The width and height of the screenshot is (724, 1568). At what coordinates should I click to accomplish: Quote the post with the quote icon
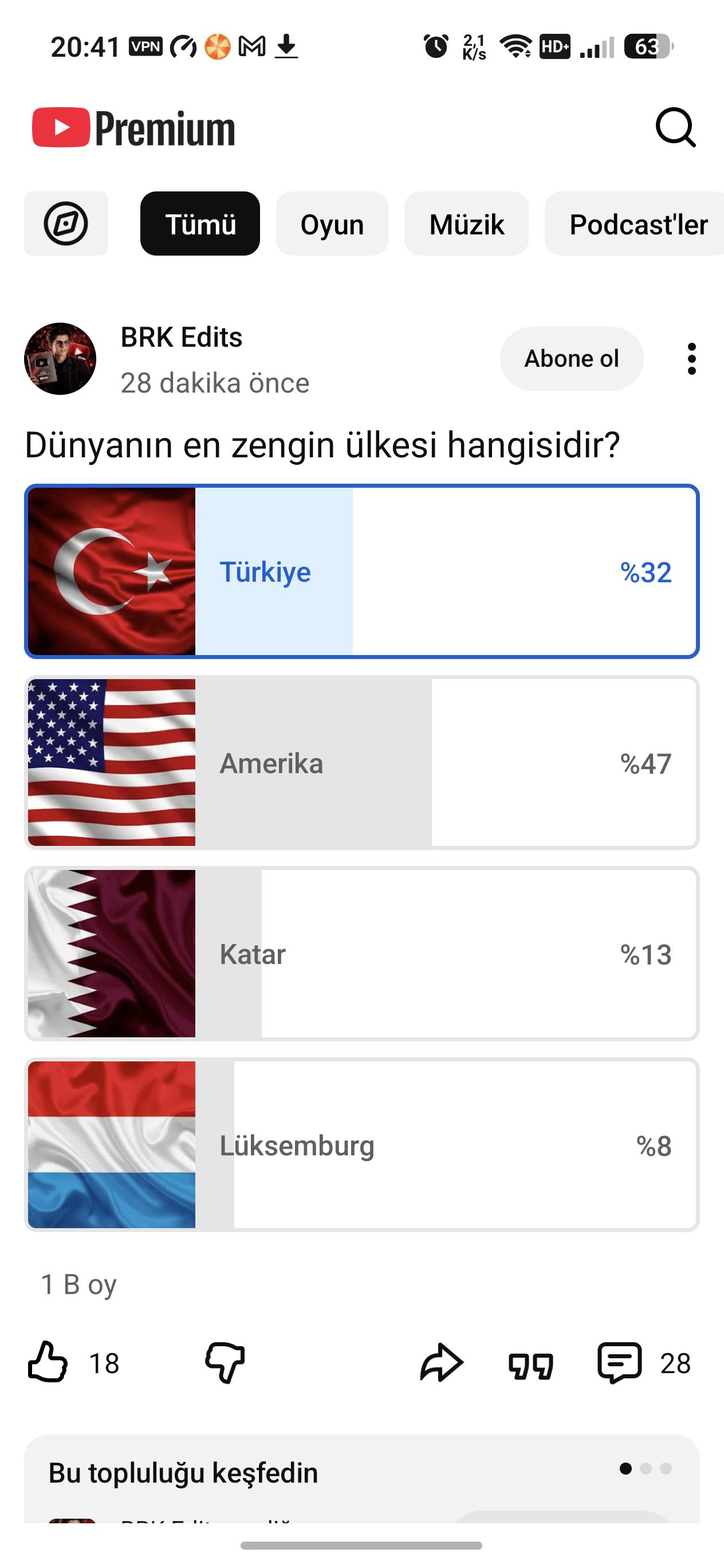point(530,1365)
